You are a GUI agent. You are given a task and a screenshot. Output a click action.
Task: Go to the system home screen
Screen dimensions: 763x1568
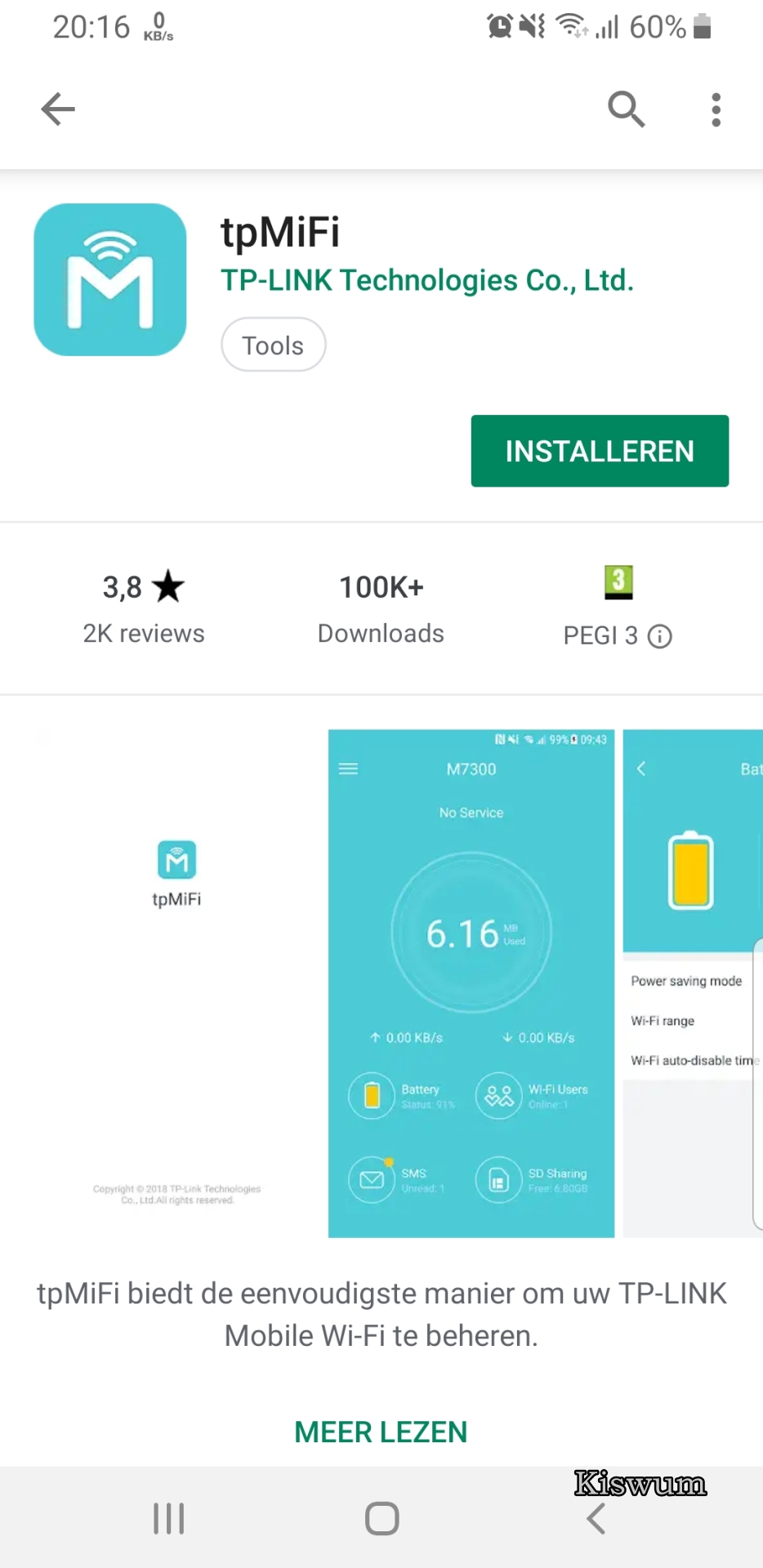tap(381, 1519)
